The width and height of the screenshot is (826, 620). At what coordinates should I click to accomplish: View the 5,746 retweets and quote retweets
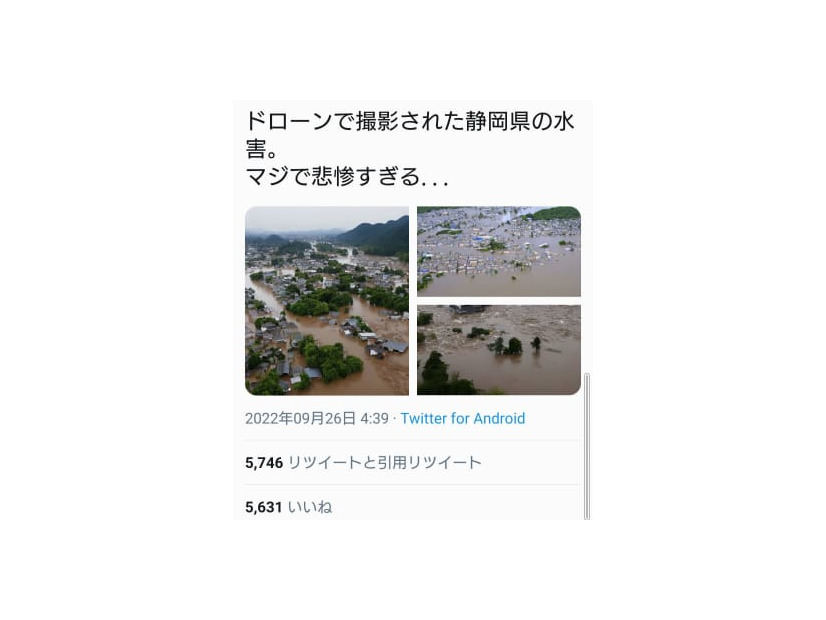(x=363, y=463)
